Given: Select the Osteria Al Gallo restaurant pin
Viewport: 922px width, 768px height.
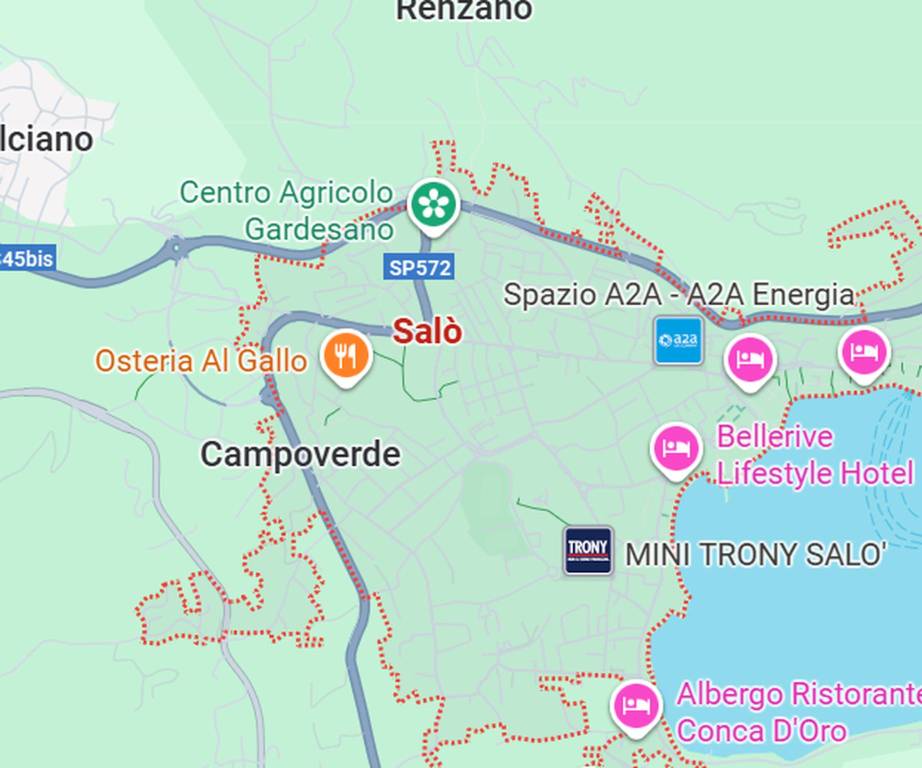Looking at the screenshot, I should [346, 355].
